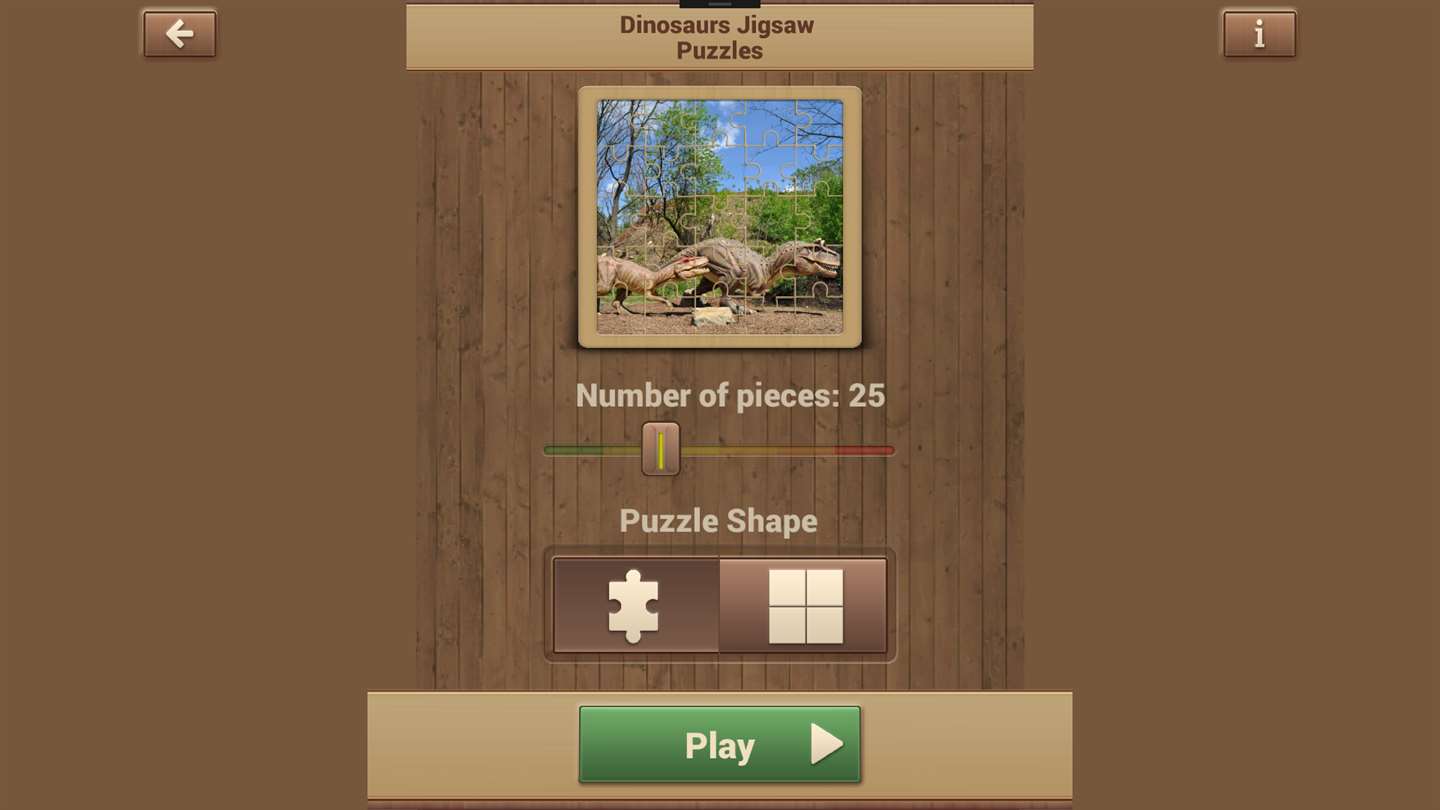The width and height of the screenshot is (1440, 810).
Task: Start the puzzle with the Play button
Action: (x=719, y=745)
